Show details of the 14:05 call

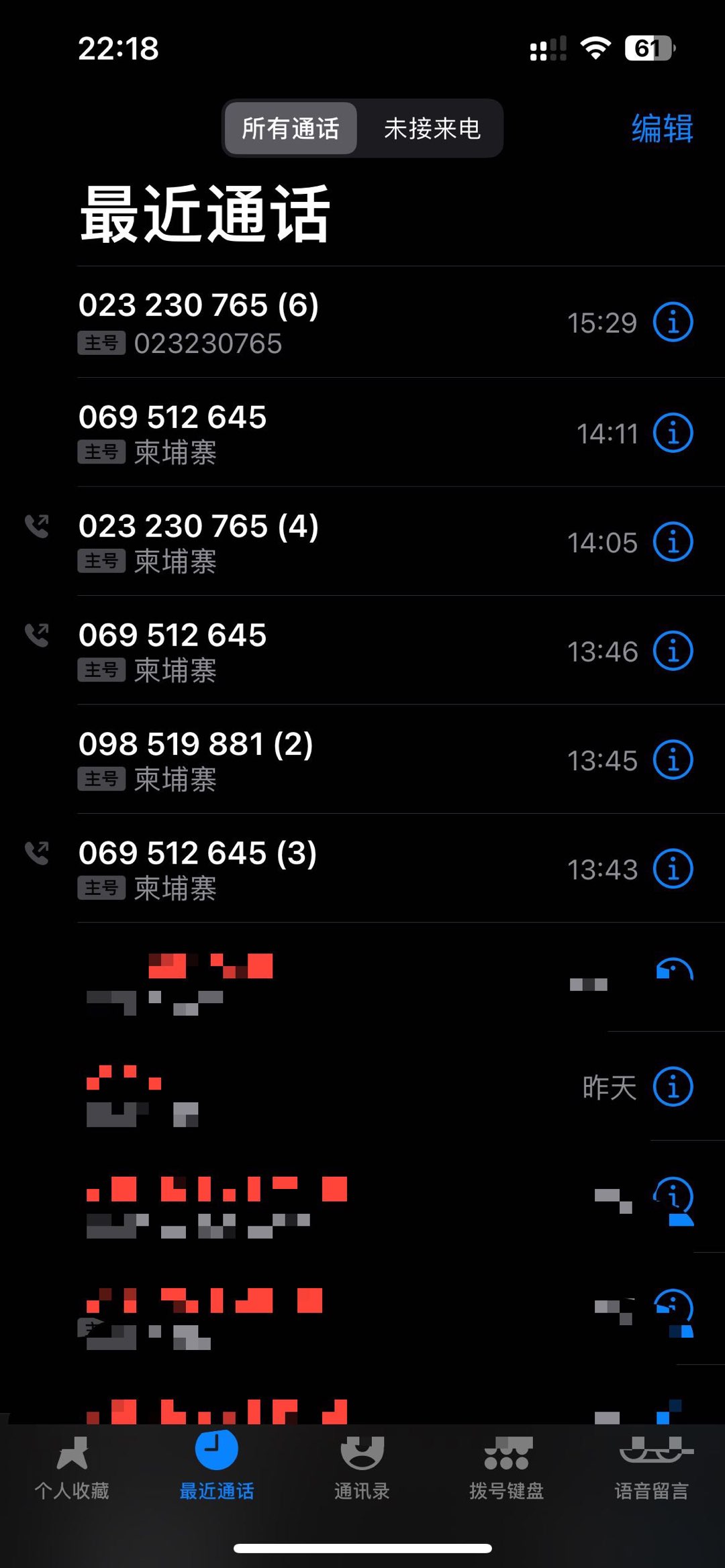[673, 542]
